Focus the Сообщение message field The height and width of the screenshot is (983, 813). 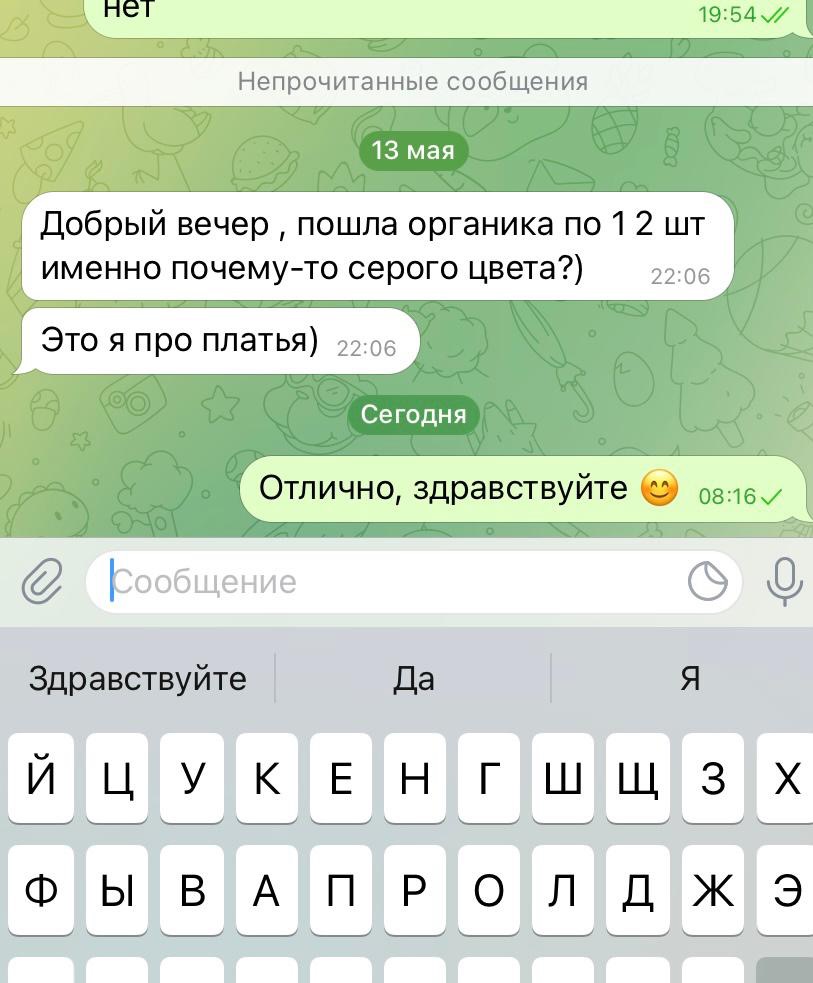390,581
